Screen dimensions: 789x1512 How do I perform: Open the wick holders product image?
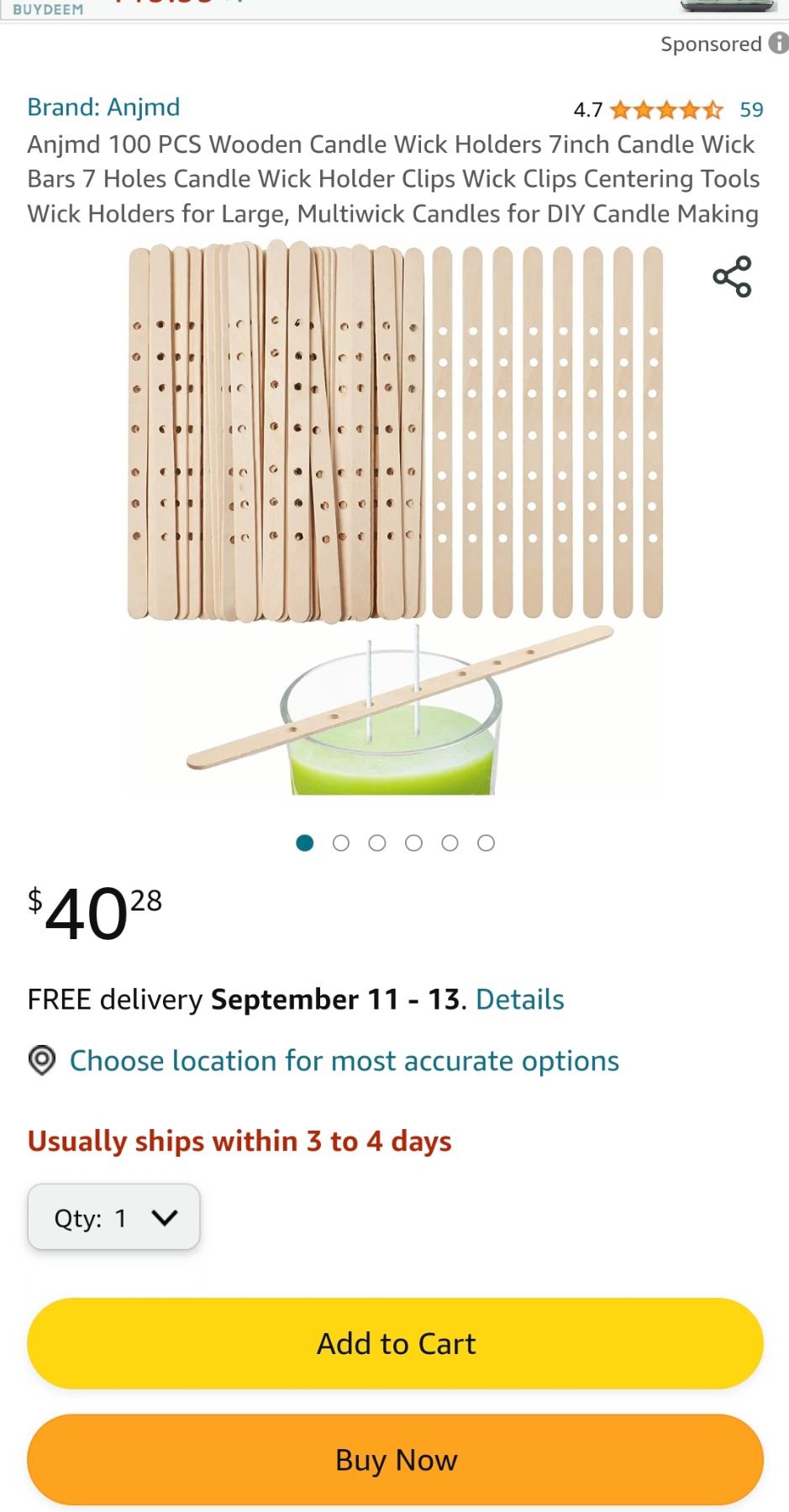[x=395, y=517]
